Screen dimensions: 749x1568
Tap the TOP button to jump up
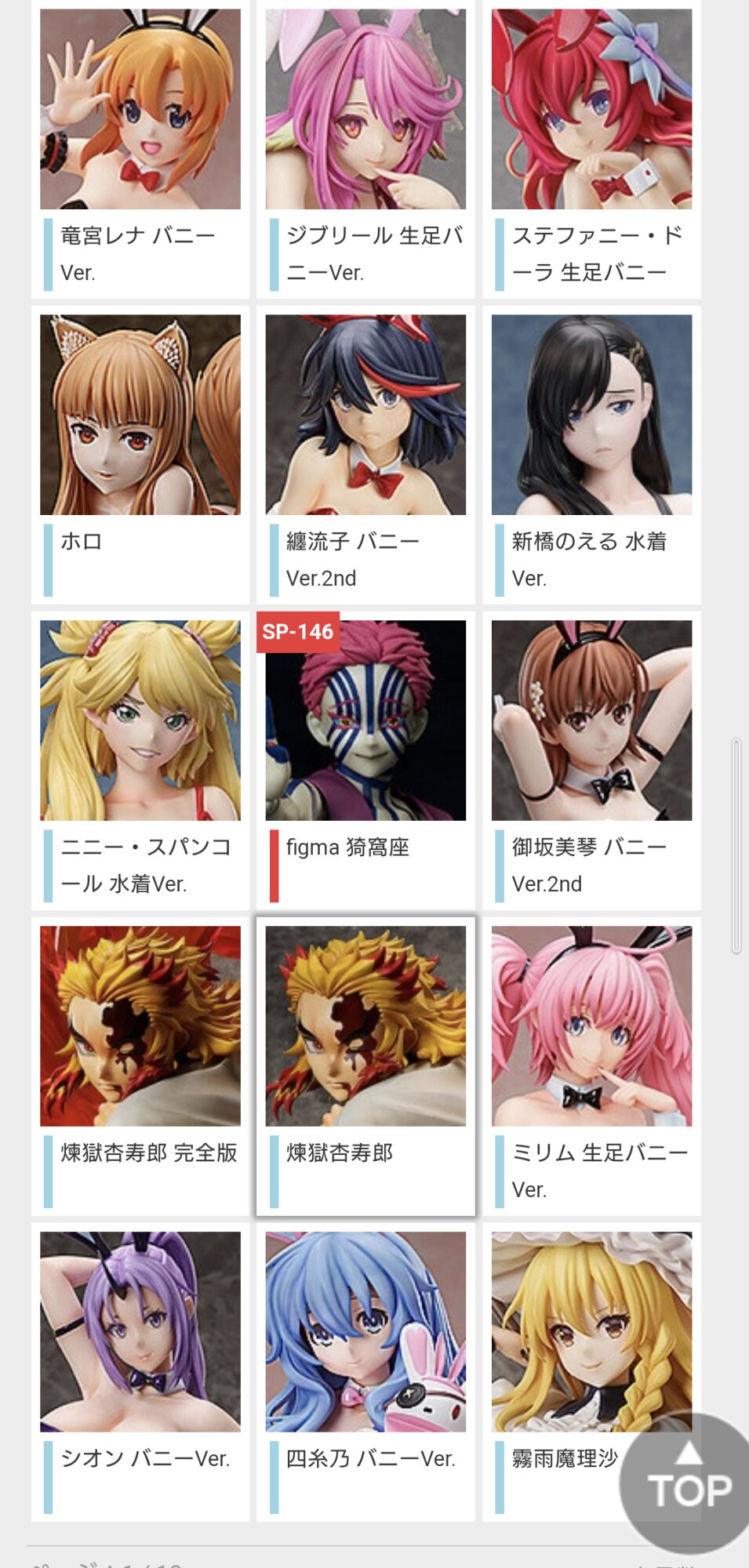(689, 1482)
